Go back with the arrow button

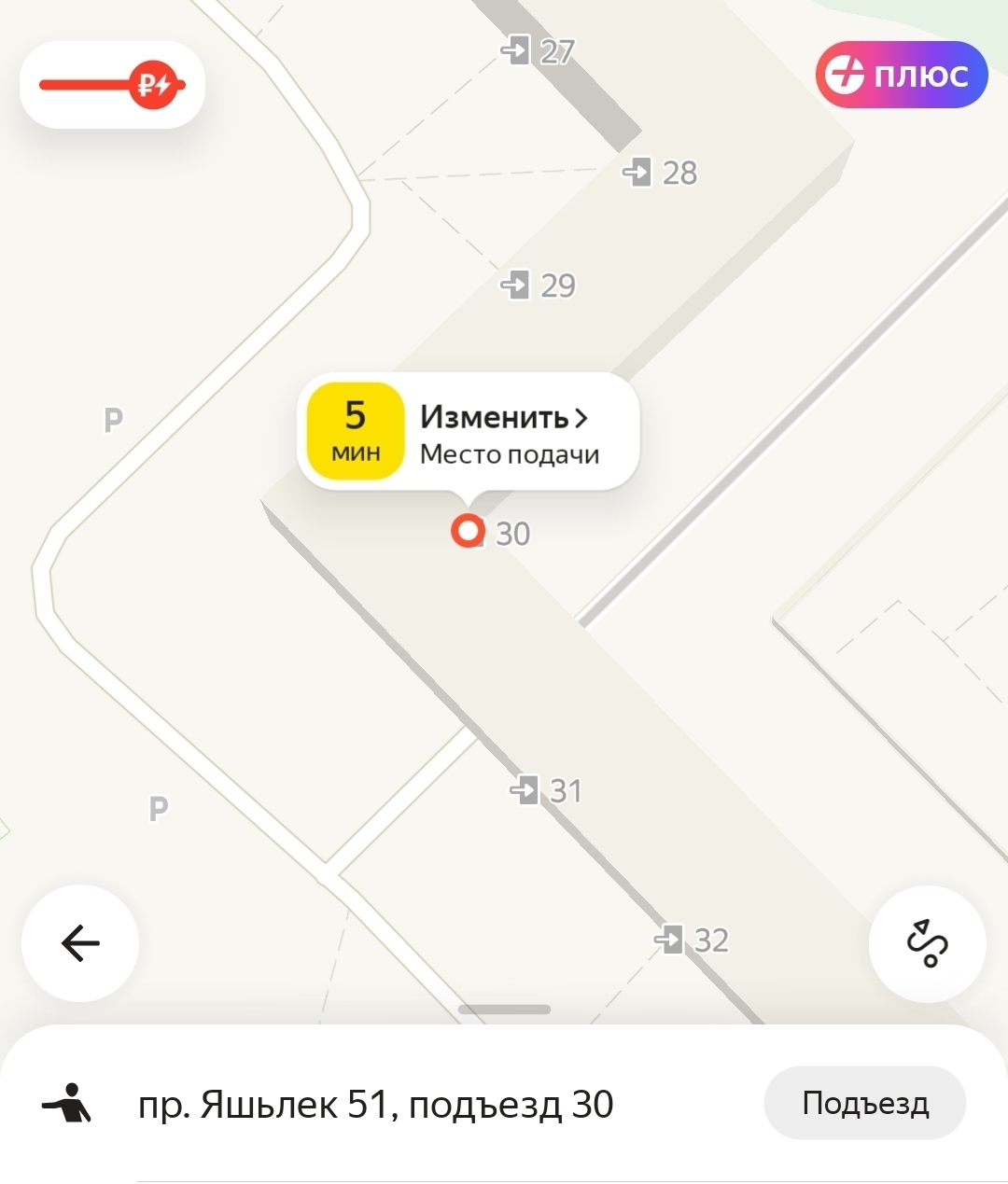point(80,943)
